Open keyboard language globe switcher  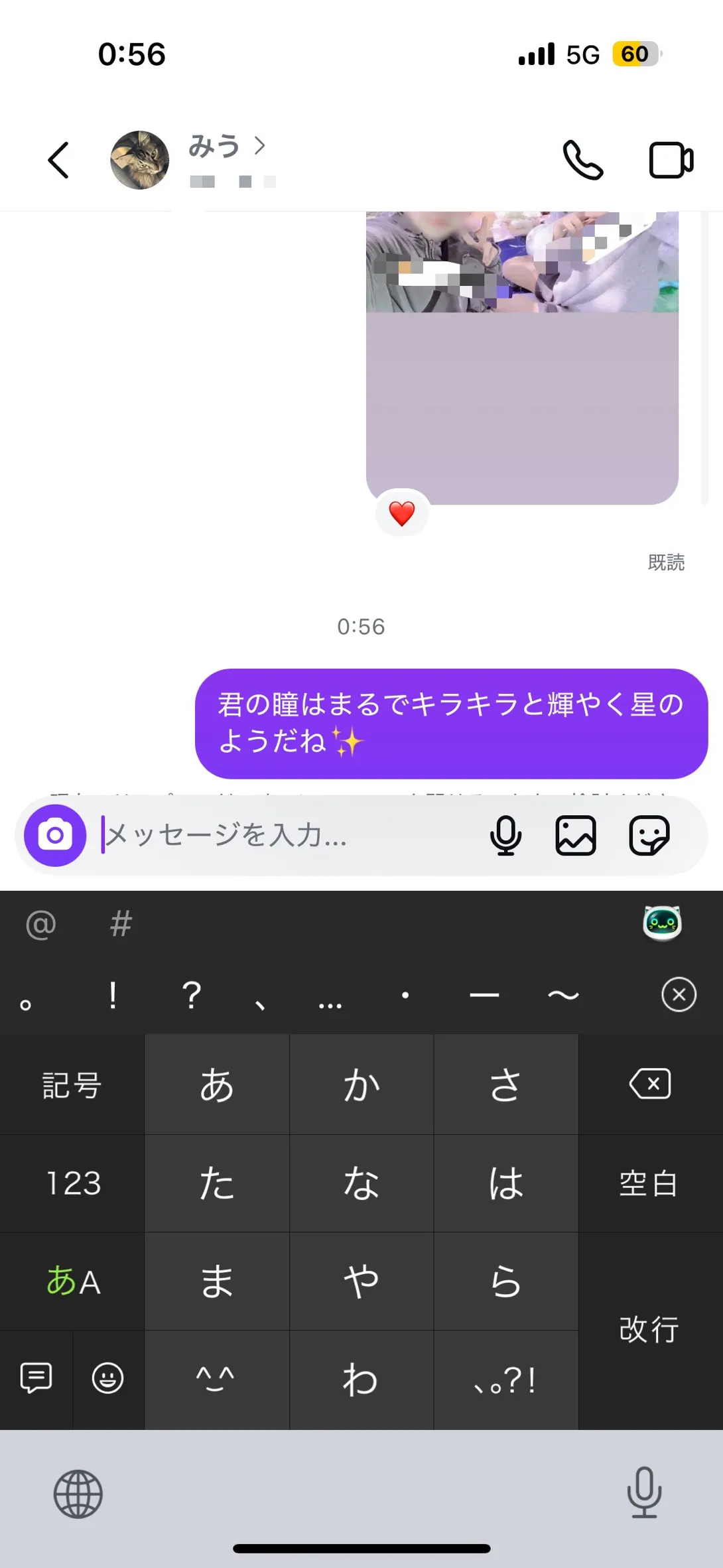click(78, 1494)
